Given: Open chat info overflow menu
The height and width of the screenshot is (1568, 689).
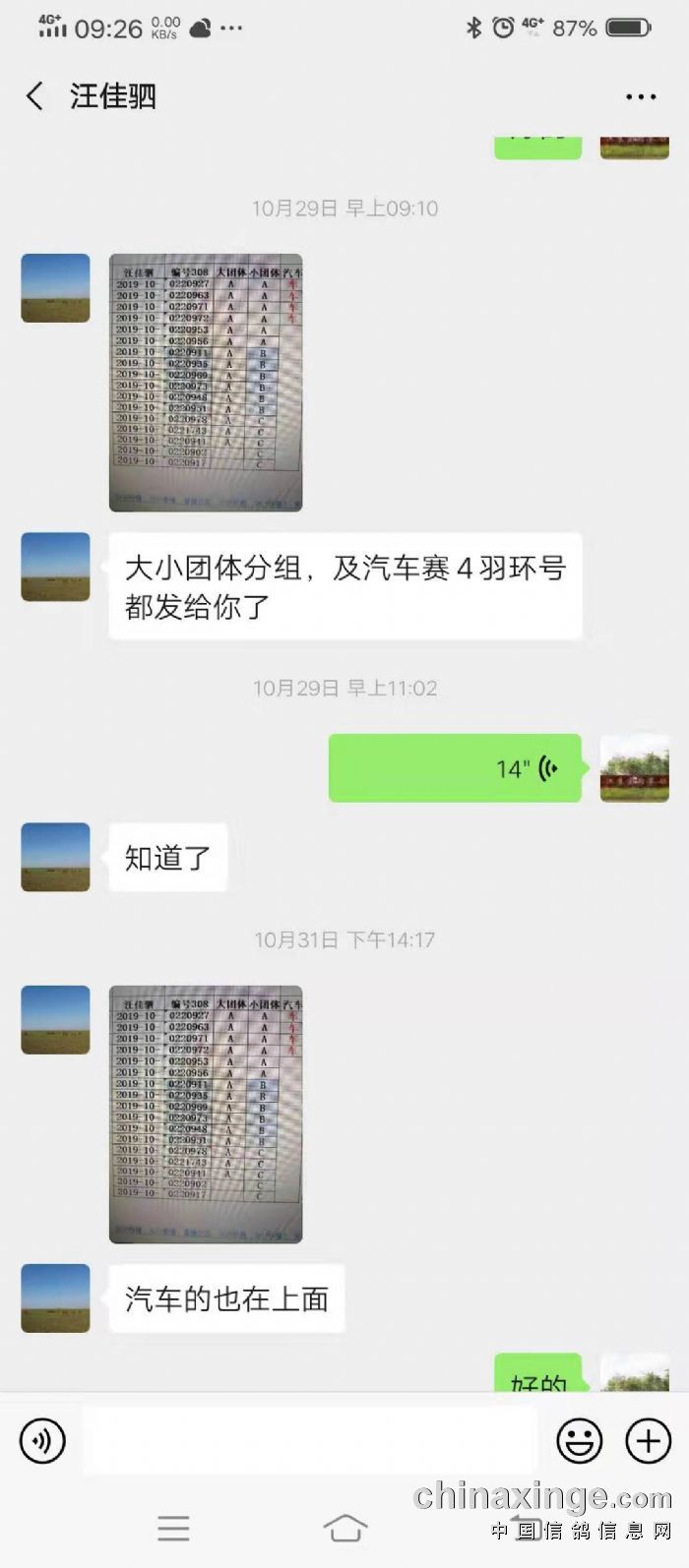Looking at the screenshot, I should click(x=641, y=96).
